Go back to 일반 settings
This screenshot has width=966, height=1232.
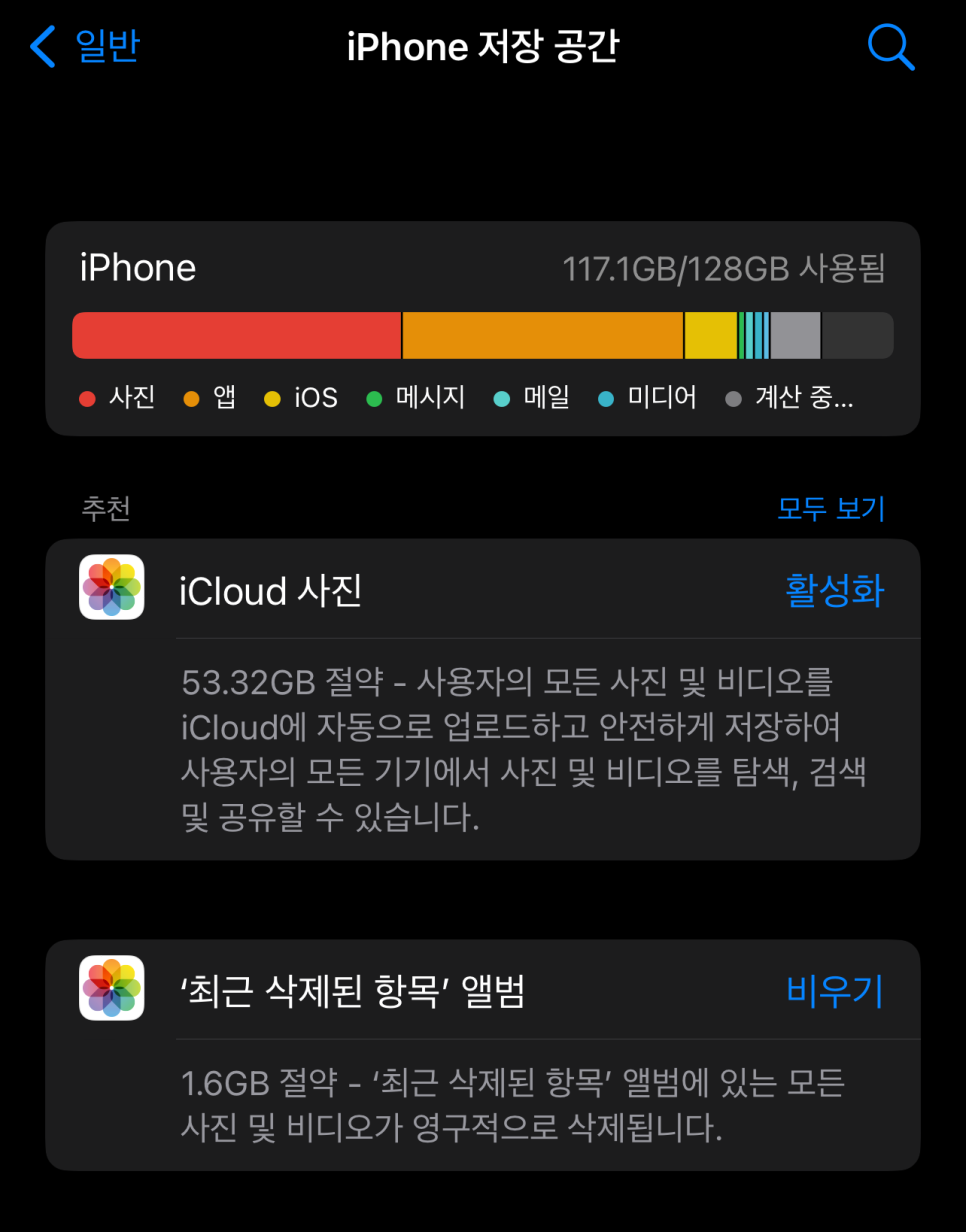pyautogui.click(x=86, y=46)
